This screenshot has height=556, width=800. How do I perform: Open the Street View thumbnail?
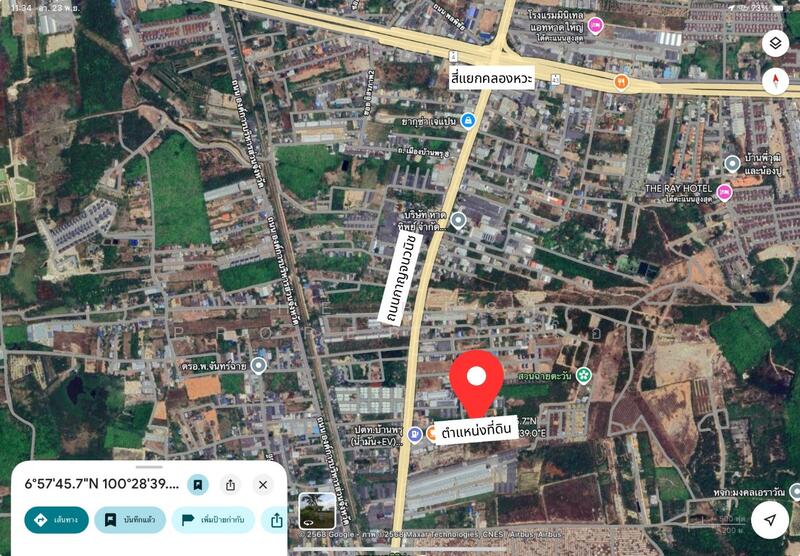coord(318,510)
